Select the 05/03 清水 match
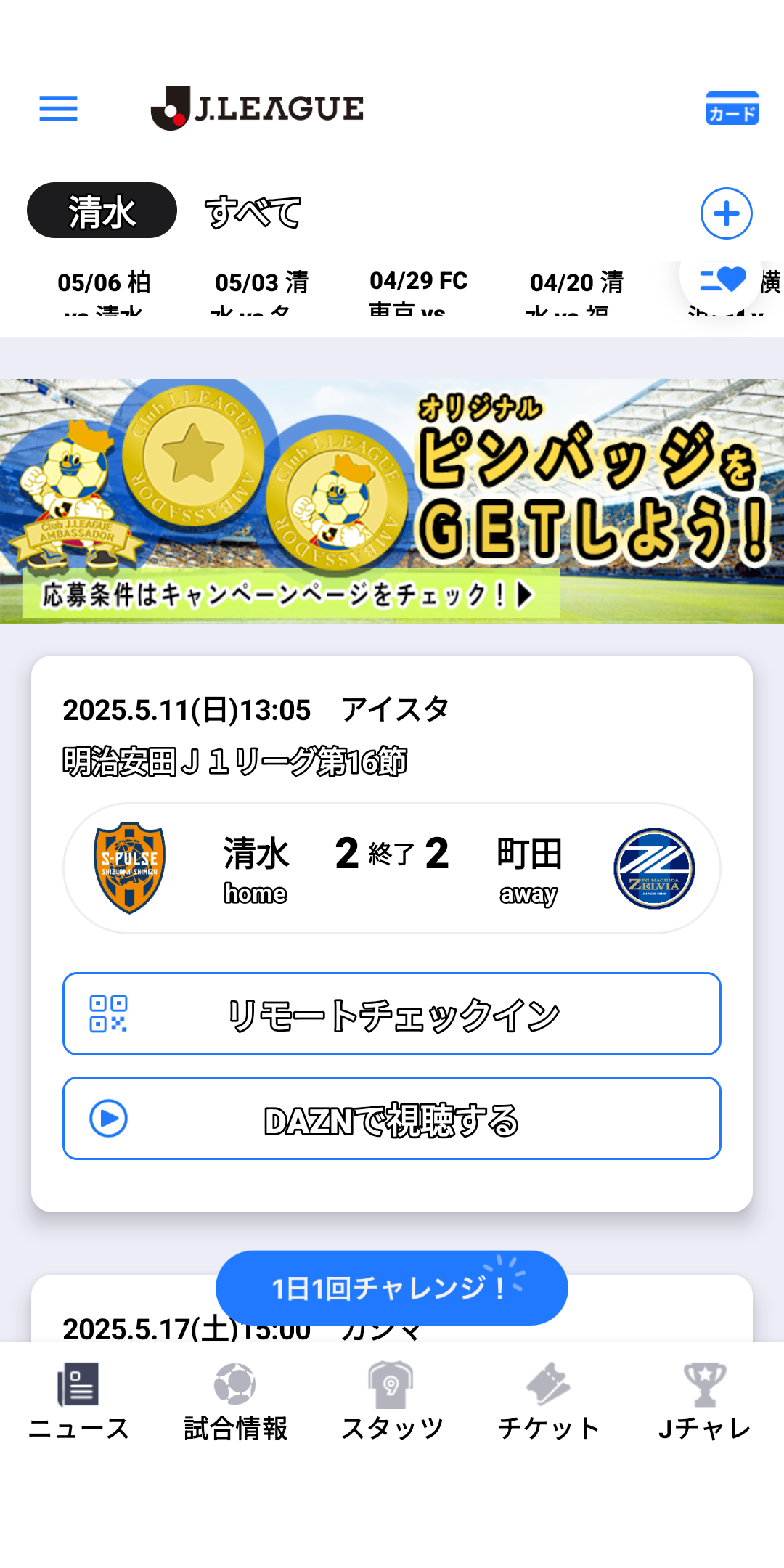Viewport: 784px width, 1568px height. (x=262, y=292)
